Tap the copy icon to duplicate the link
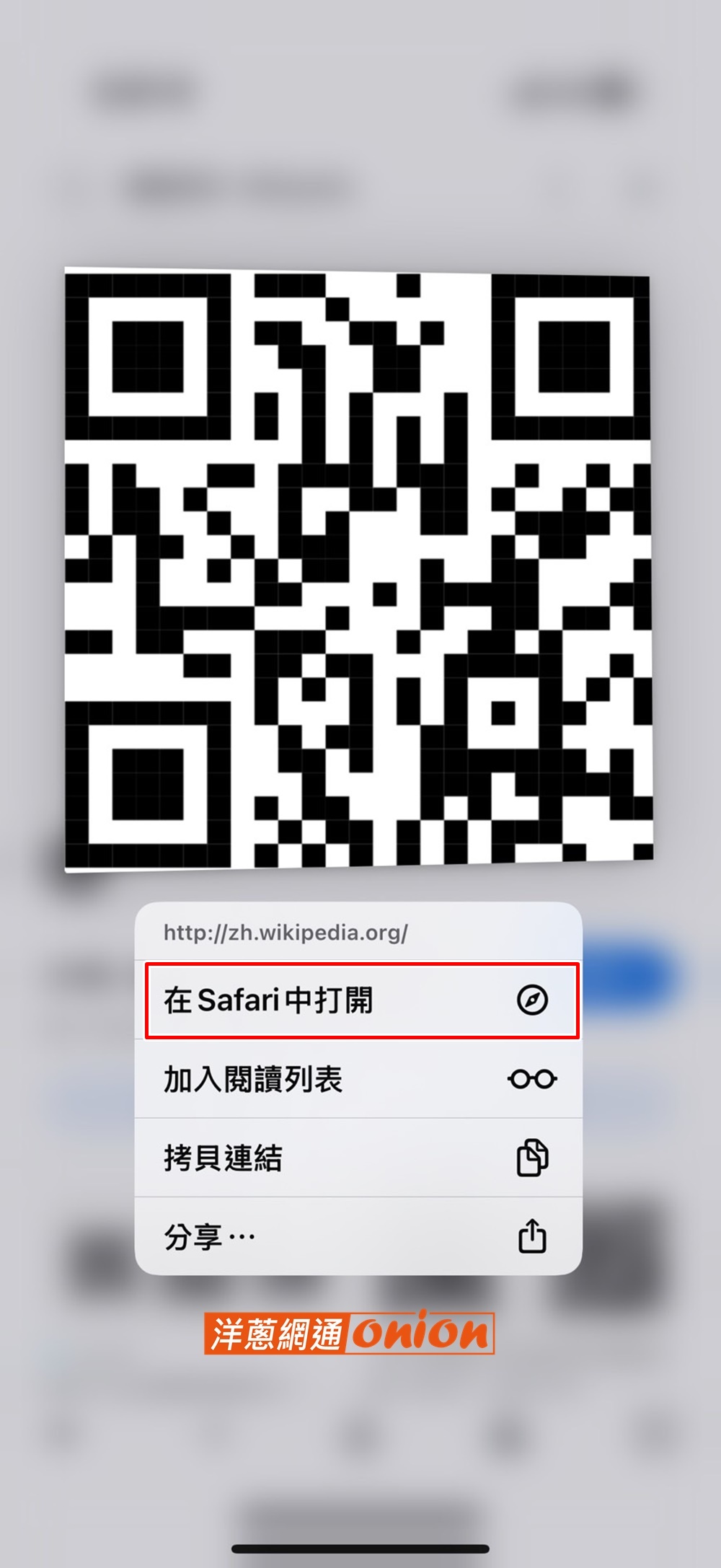 (532, 1158)
